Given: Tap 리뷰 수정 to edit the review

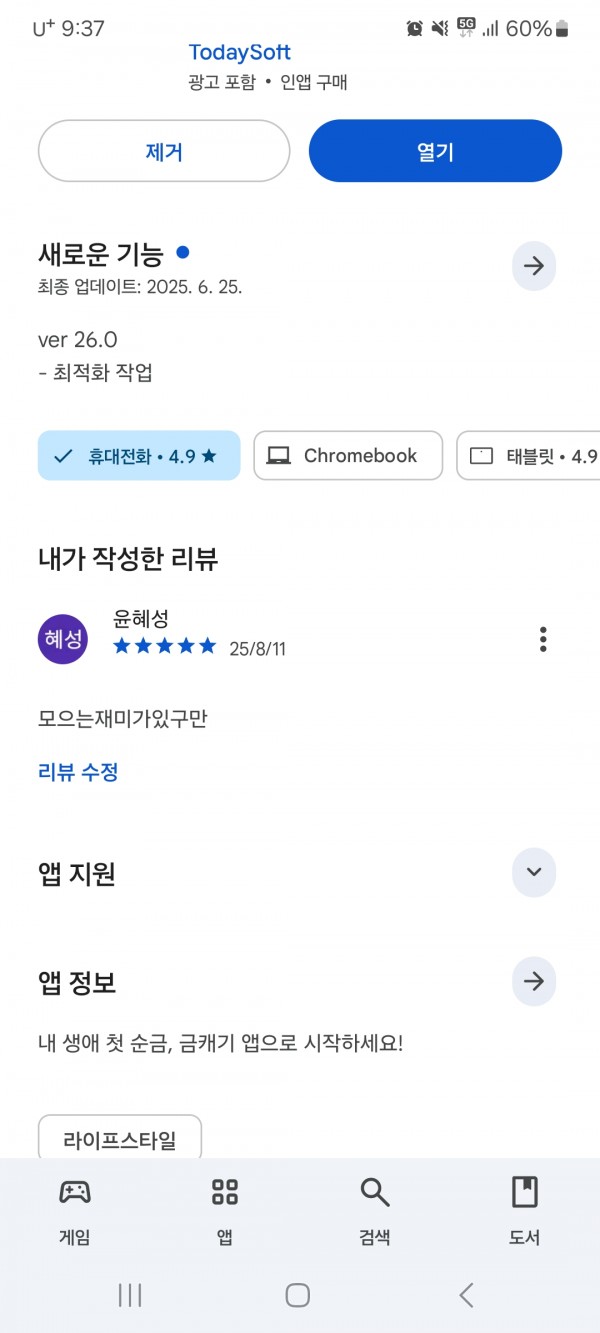Looking at the screenshot, I should pyautogui.click(x=78, y=772).
